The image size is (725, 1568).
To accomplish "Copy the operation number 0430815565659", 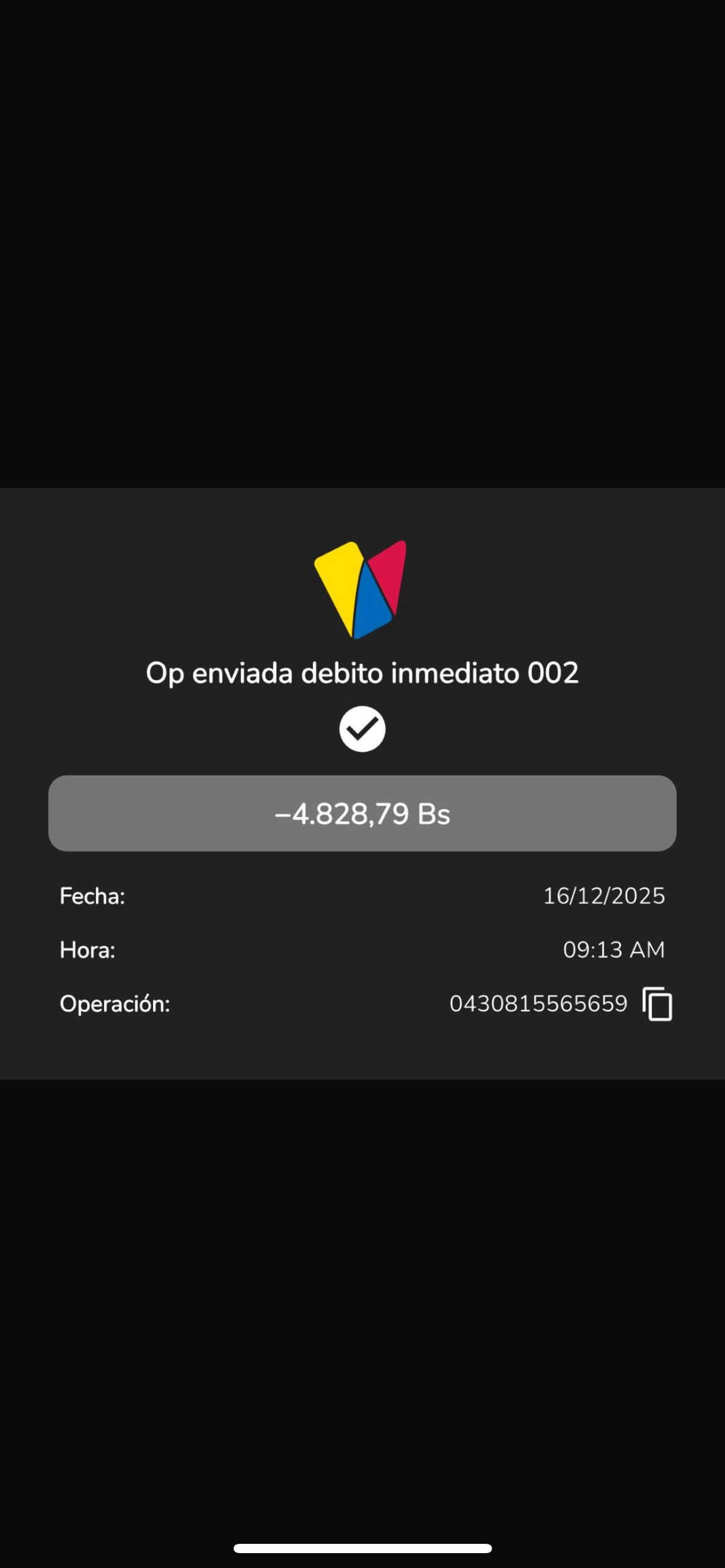I will (657, 1004).
